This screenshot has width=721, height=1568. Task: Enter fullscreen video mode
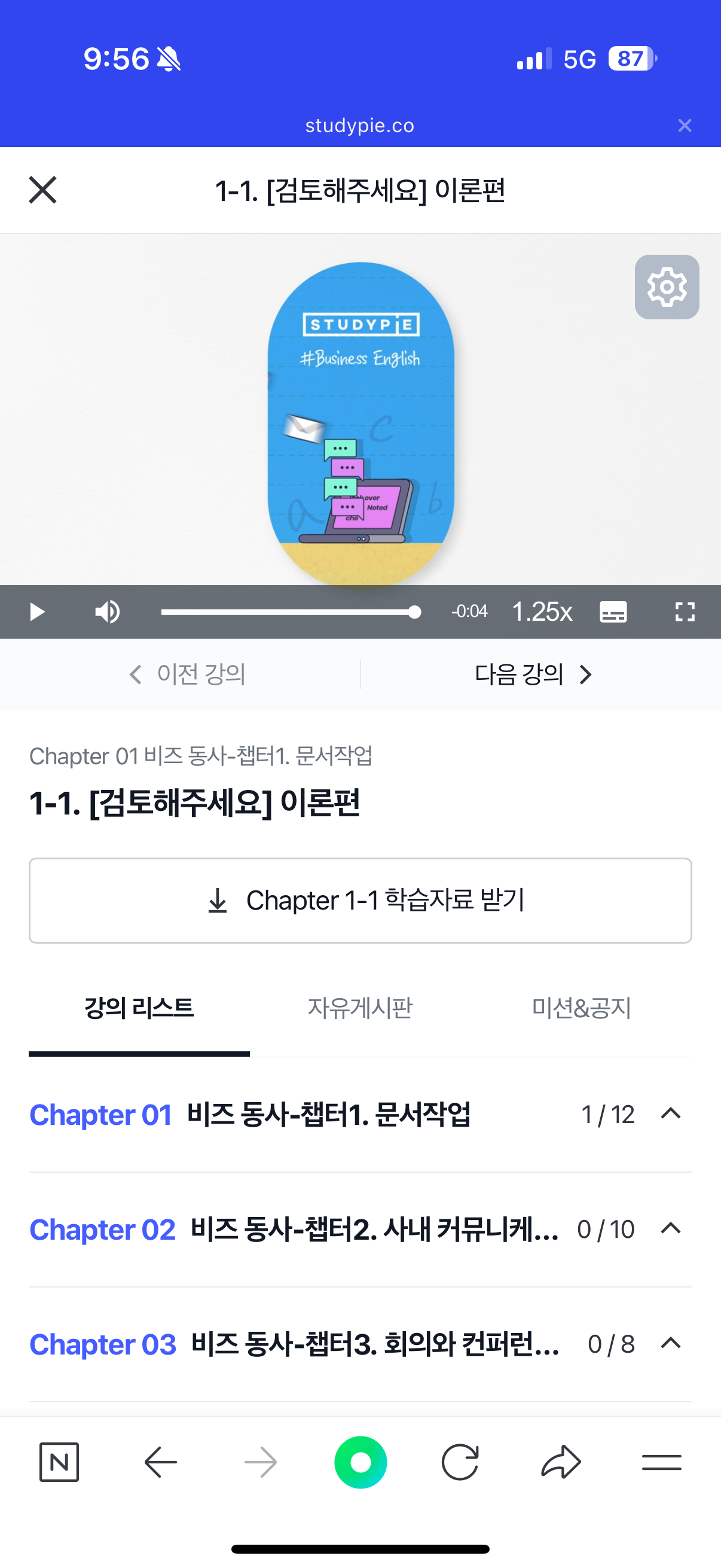[x=685, y=612]
